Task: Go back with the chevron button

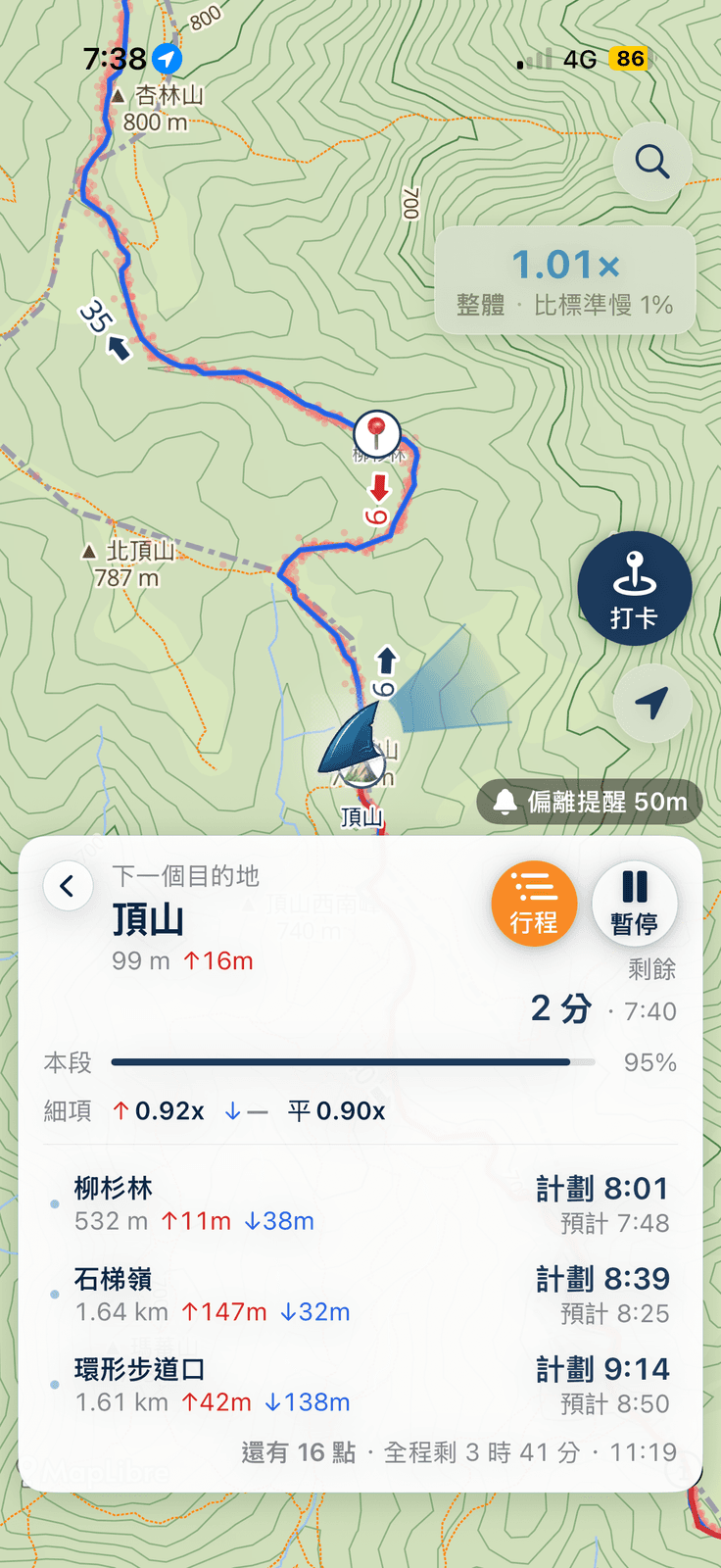Action: [68, 887]
